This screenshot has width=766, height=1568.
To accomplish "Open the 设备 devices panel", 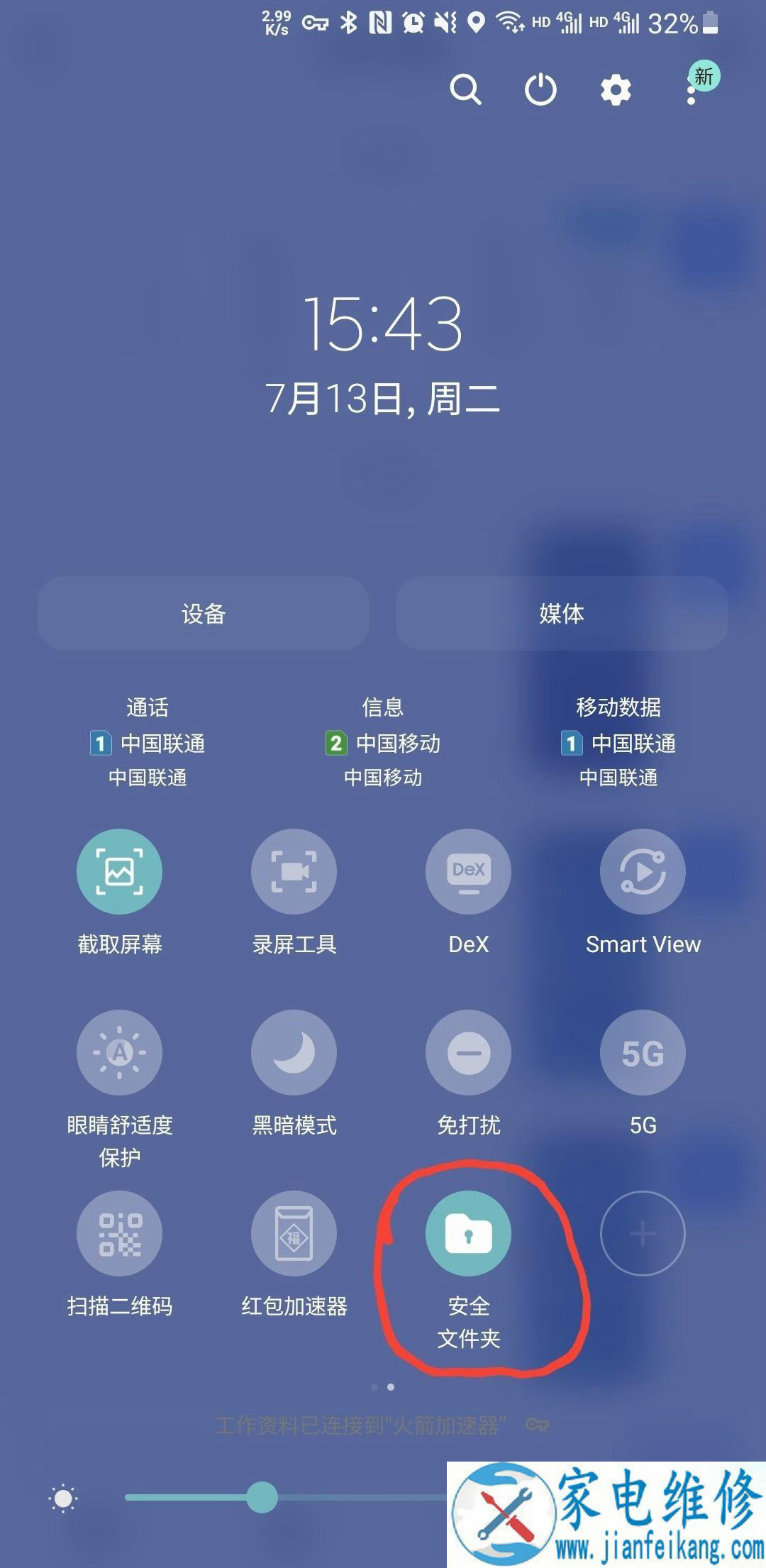I will pyautogui.click(x=204, y=614).
